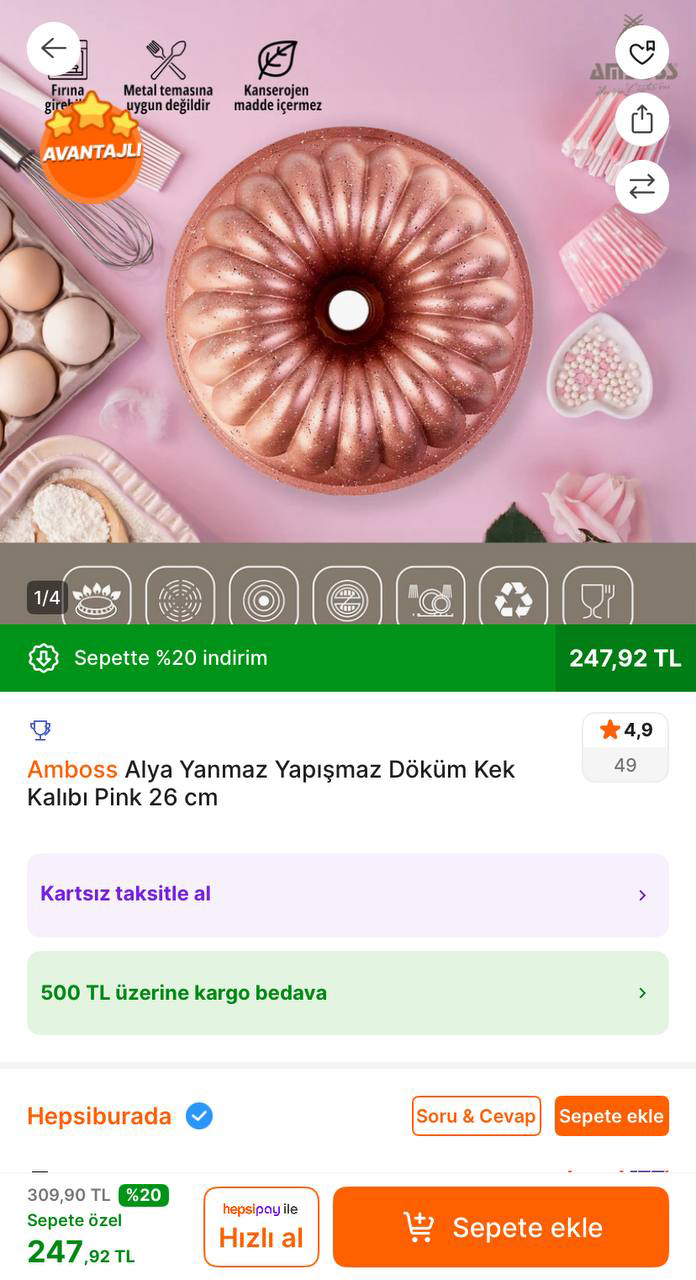View 500 TL free shipping details
Viewport: 696px width, 1280px height.
click(347, 993)
